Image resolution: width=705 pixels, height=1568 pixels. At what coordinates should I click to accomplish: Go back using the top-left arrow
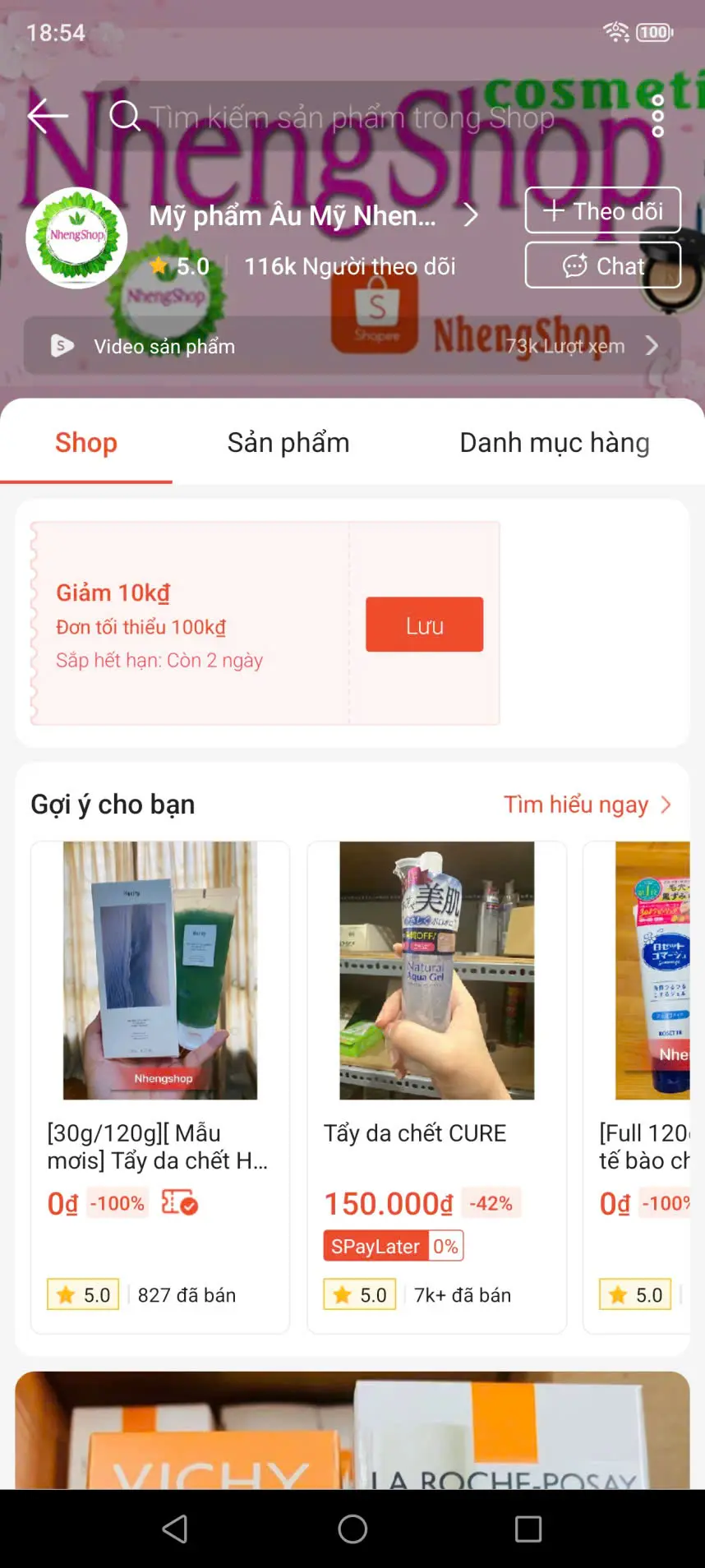pos(47,116)
